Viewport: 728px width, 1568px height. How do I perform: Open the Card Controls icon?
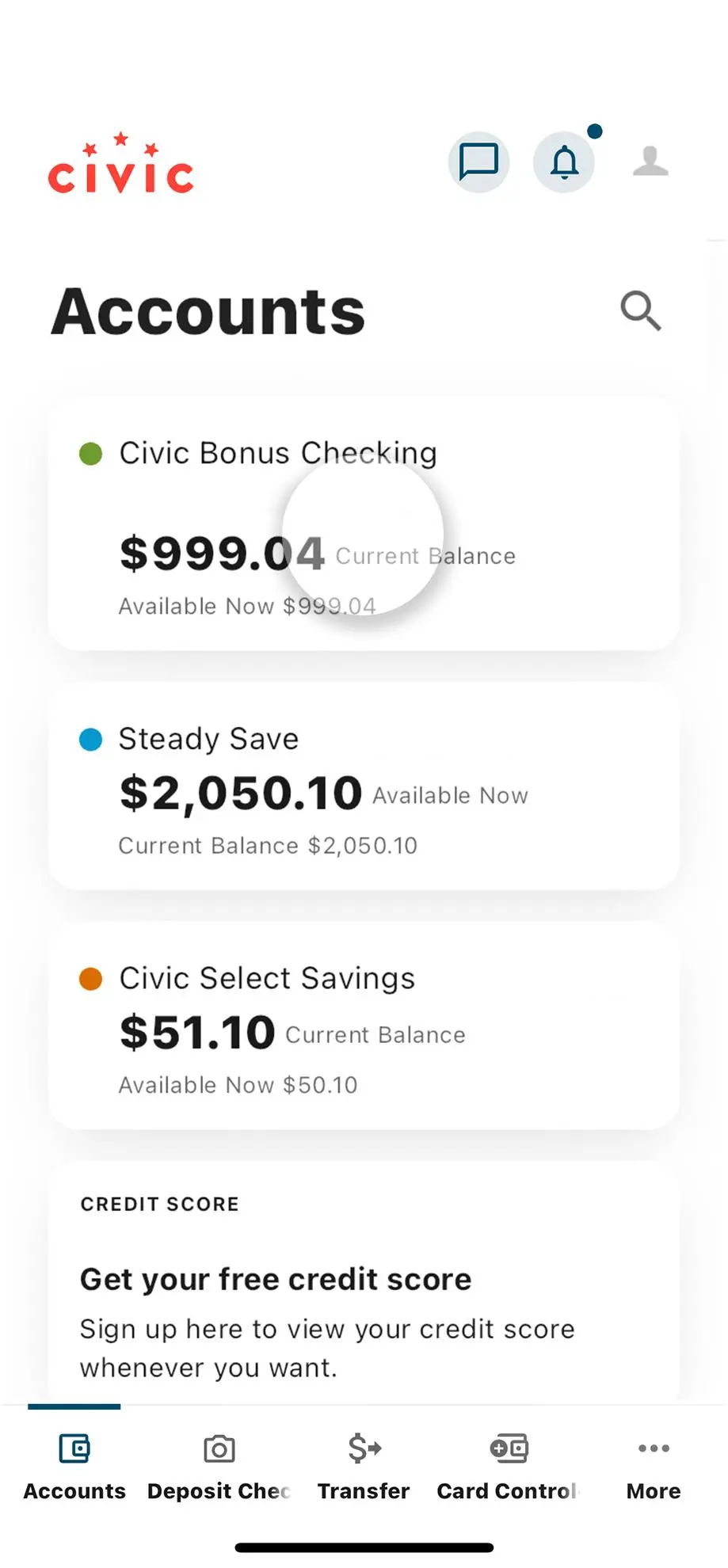[508, 1448]
